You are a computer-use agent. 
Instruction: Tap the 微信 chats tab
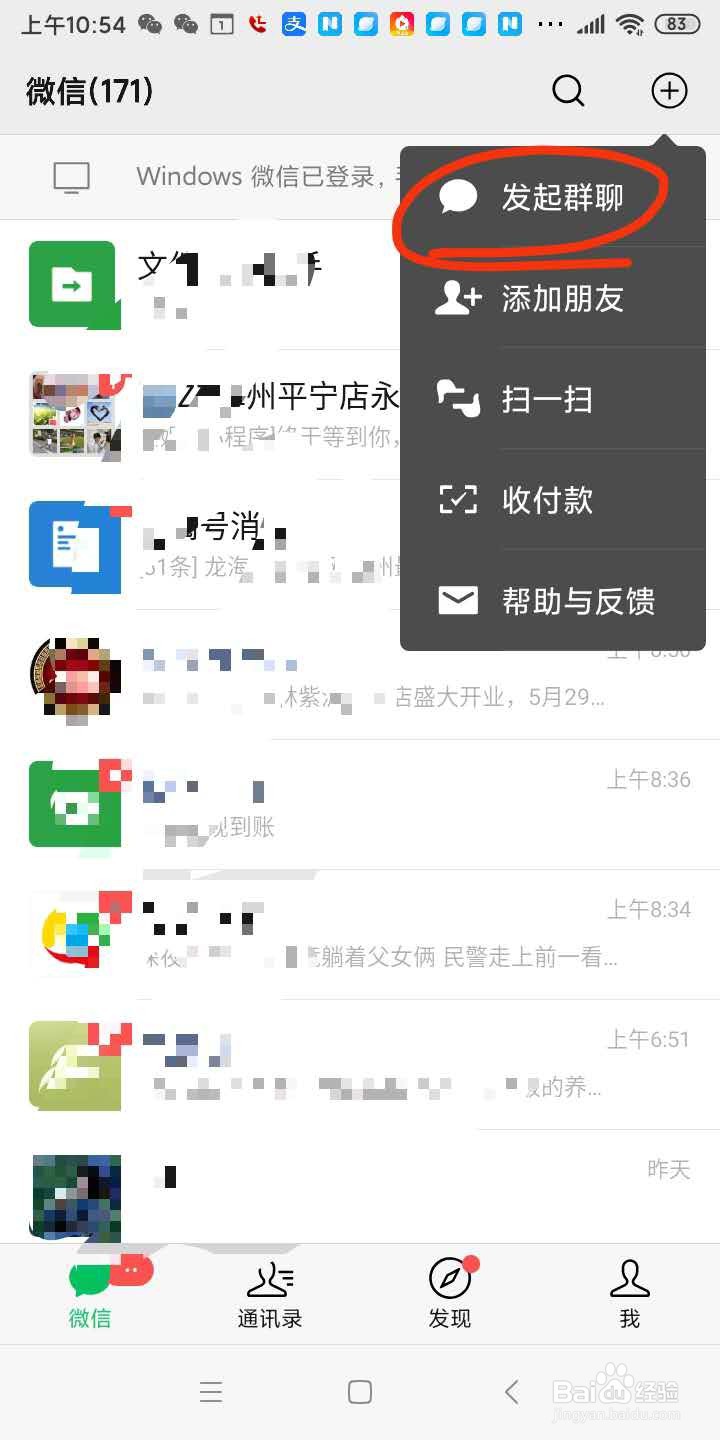coord(89,1295)
